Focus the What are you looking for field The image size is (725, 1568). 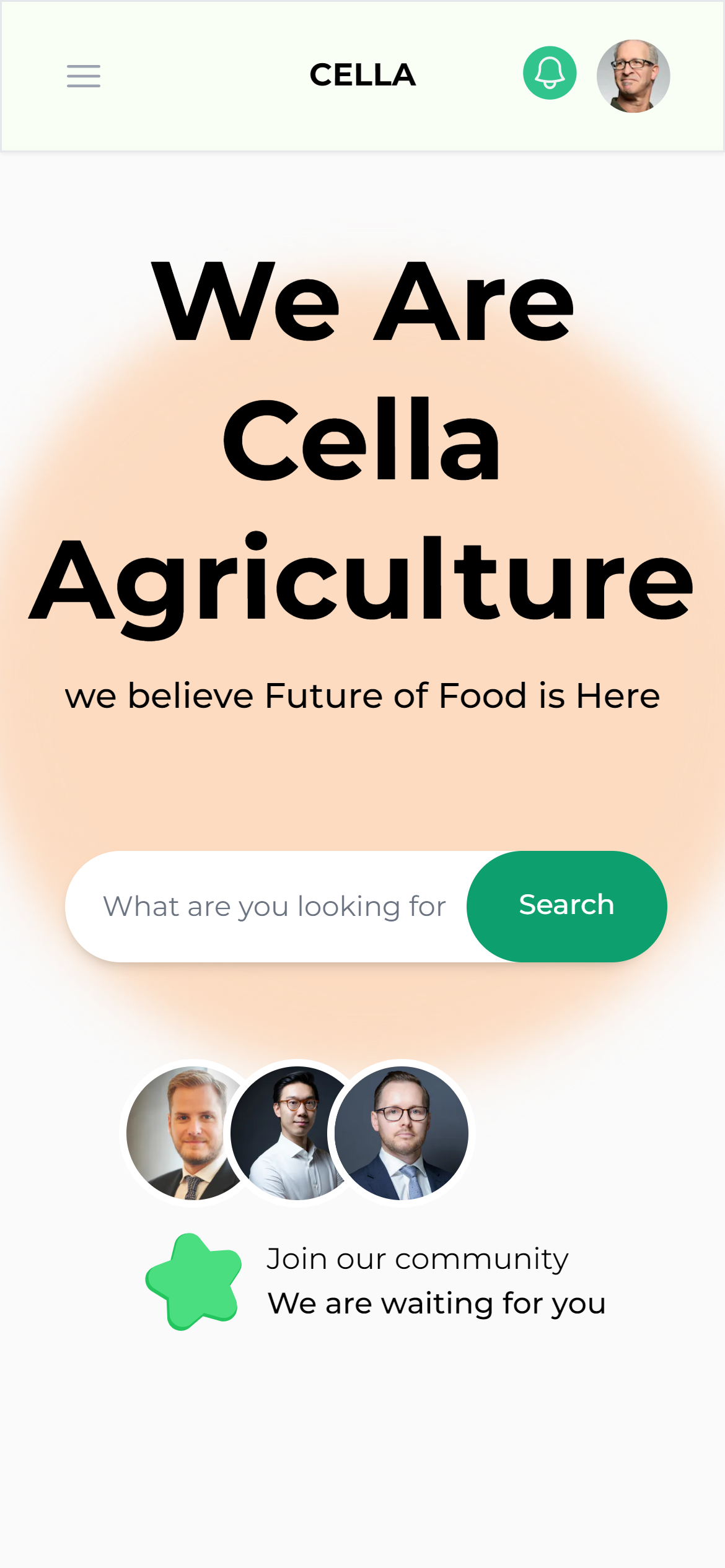[275, 905]
